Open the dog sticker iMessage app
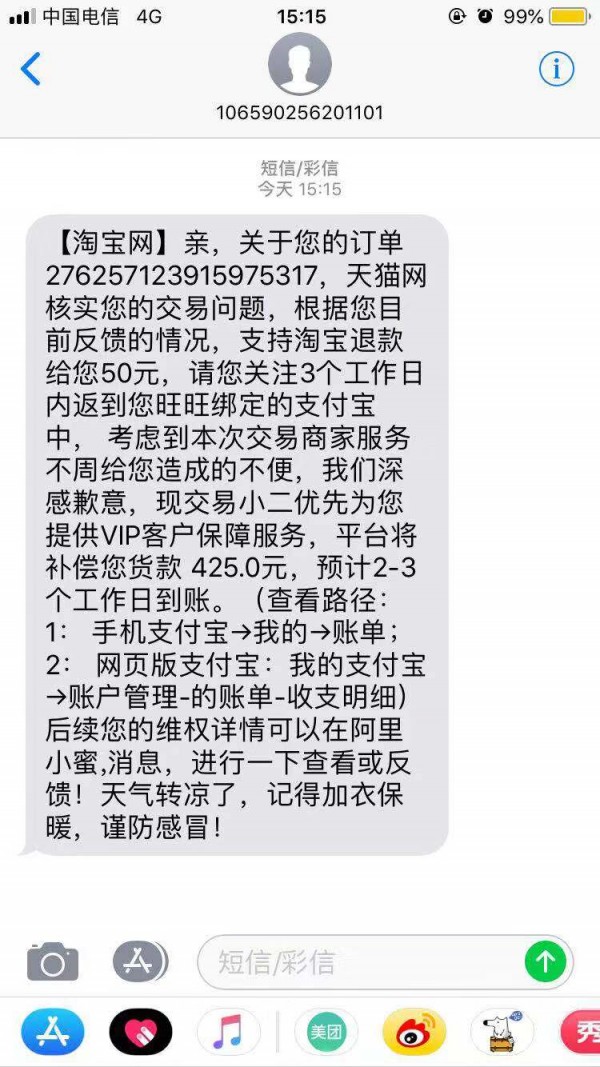The image size is (600, 1067). 502,1032
